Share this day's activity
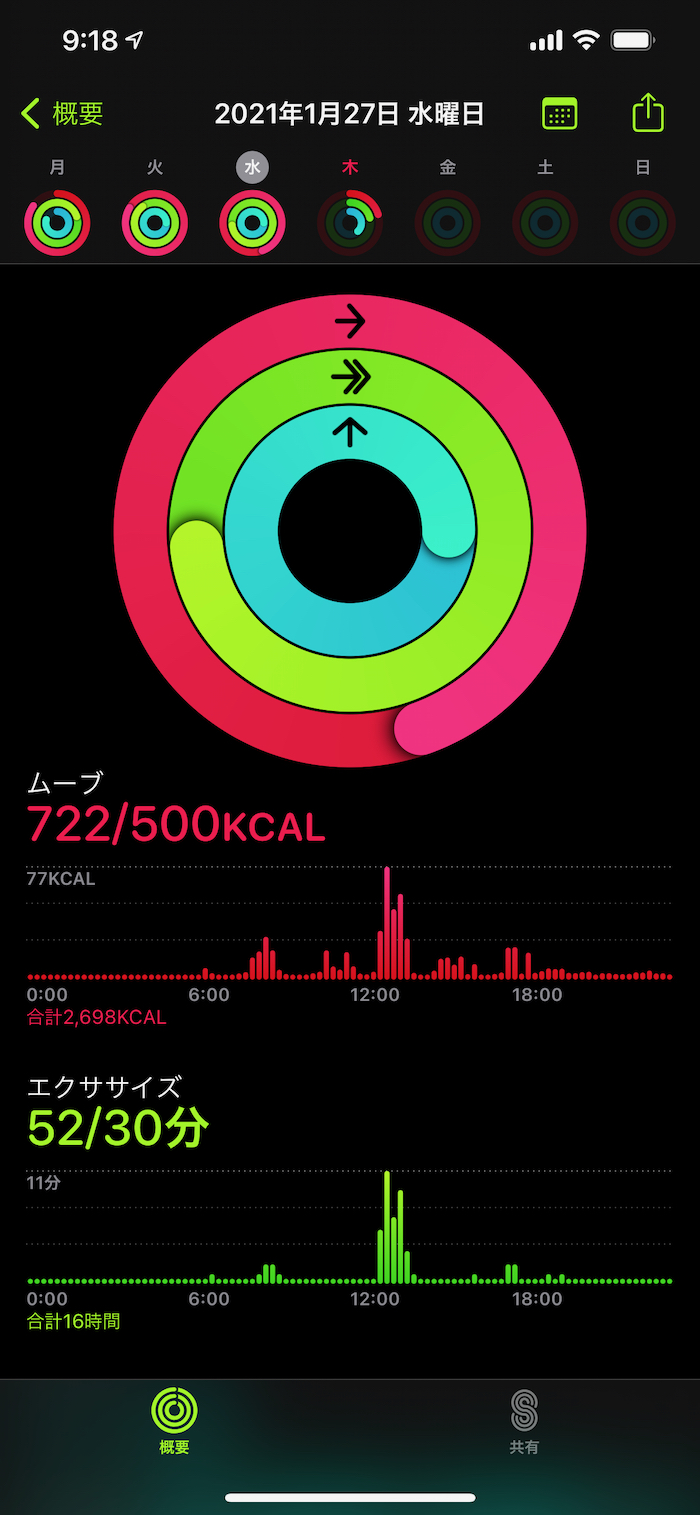This screenshot has width=700, height=1515. (648, 113)
